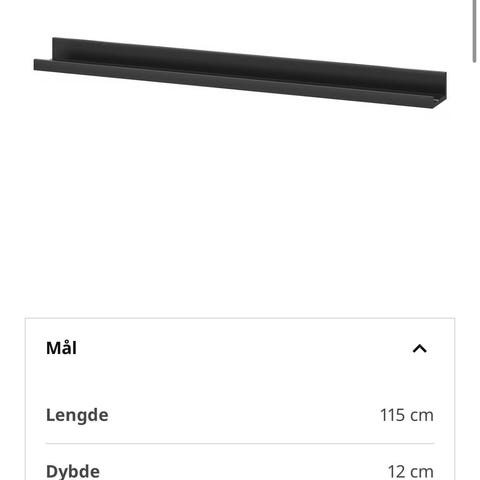480x480 pixels.
Task: Collapse the Mål section
Action: [419, 349]
